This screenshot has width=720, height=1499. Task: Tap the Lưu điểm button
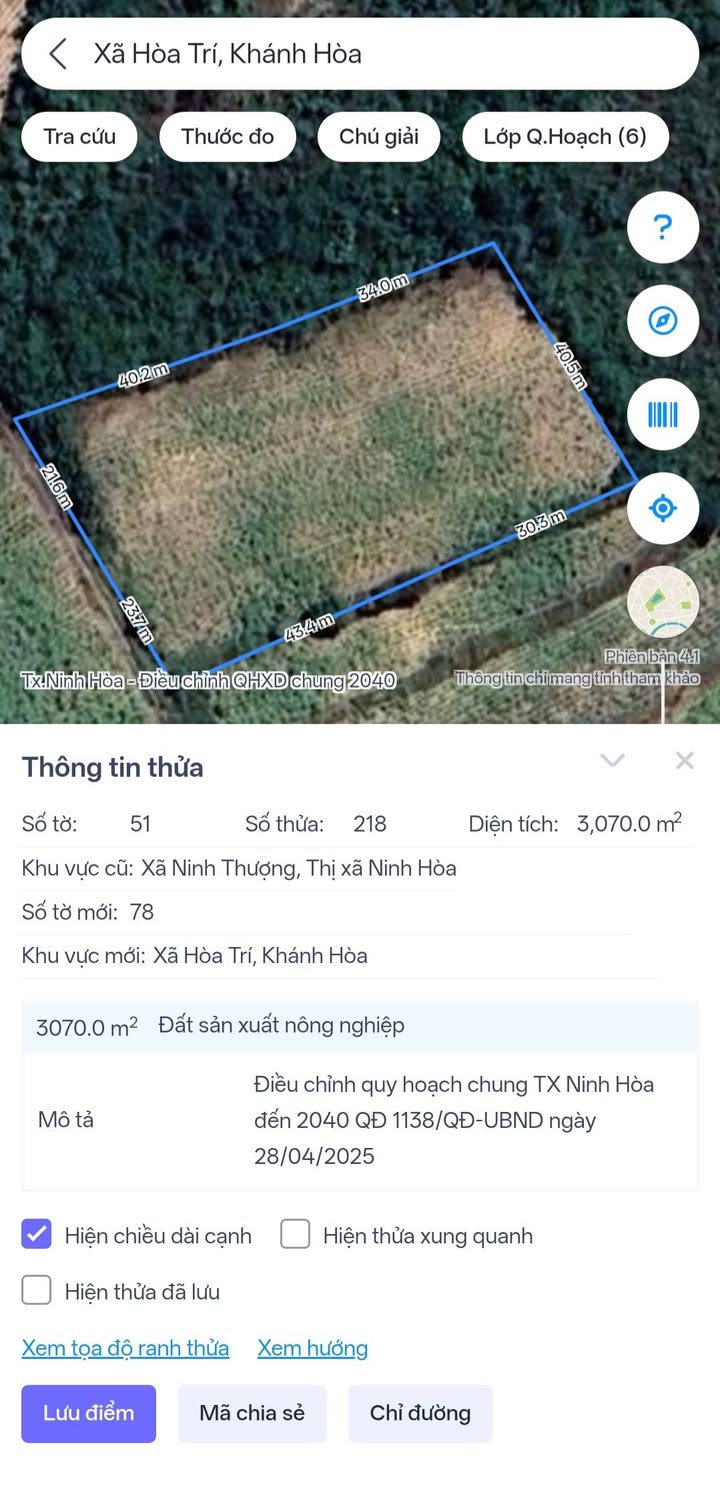coord(88,1413)
